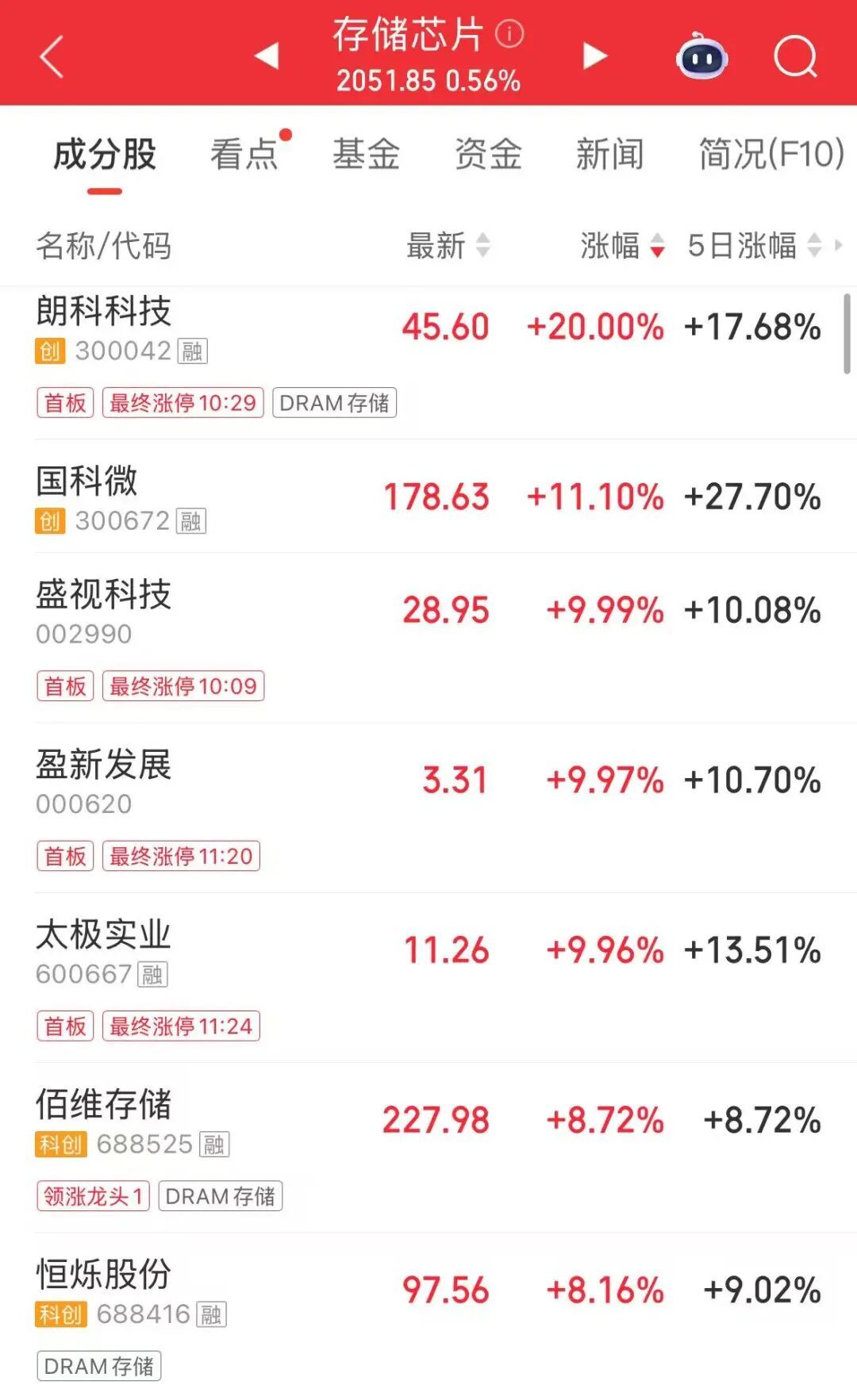857x1400 pixels.
Task: Switch to the next sector with right triangle
Action: [x=594, y=56]
